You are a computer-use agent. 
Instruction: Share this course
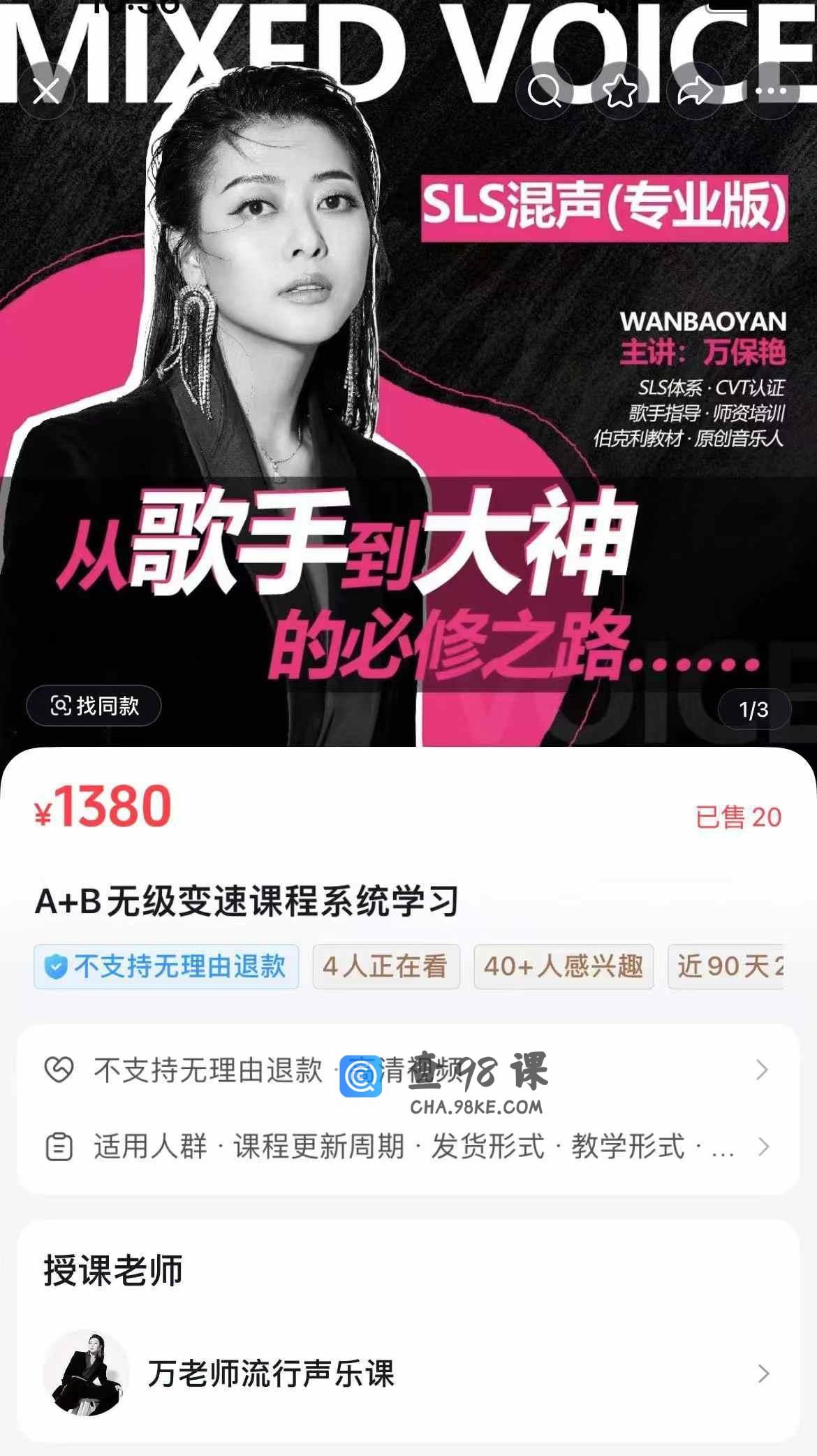[x=695, y=92]
